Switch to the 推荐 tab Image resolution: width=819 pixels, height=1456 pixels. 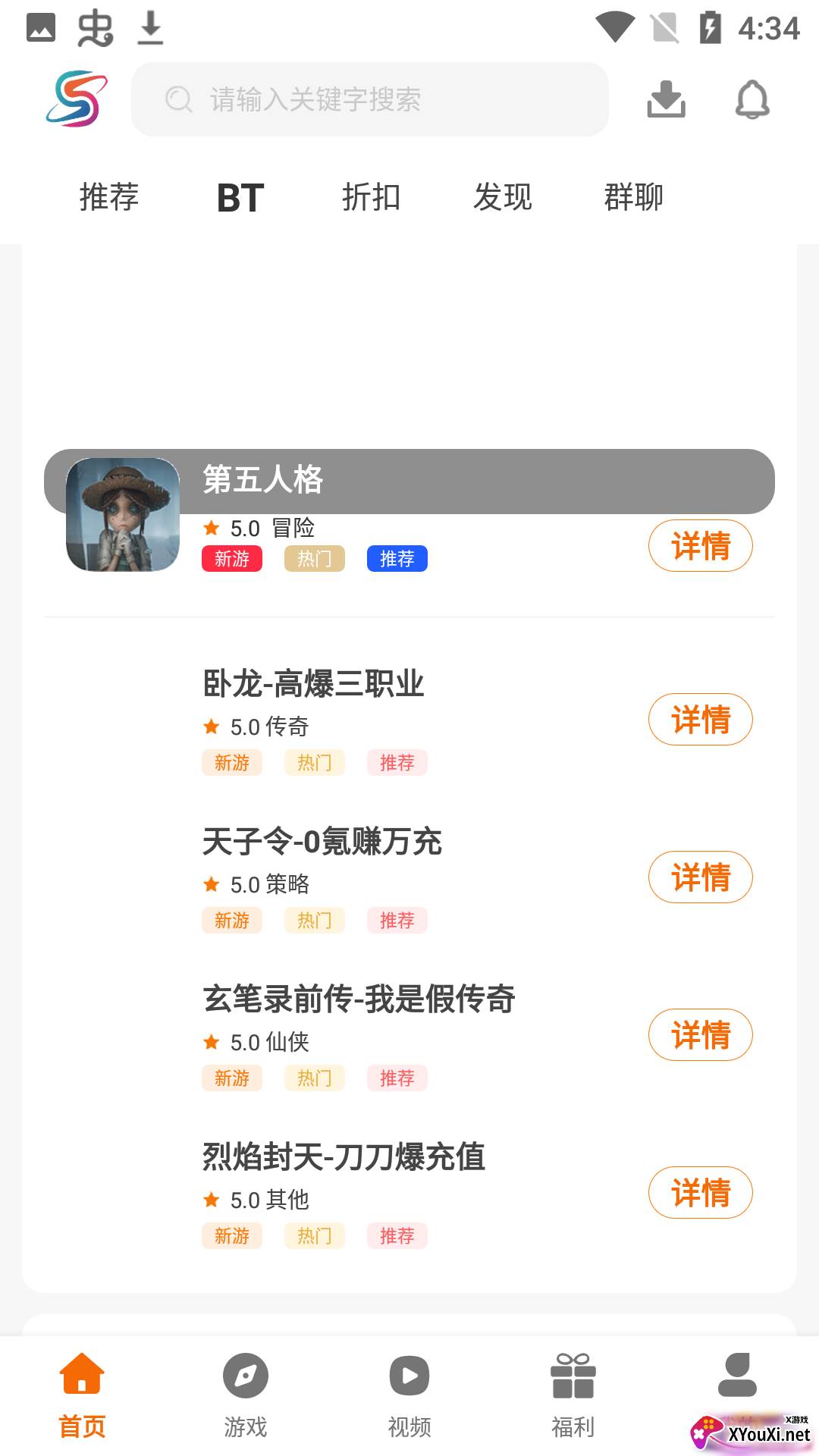[x=109, y=197]
